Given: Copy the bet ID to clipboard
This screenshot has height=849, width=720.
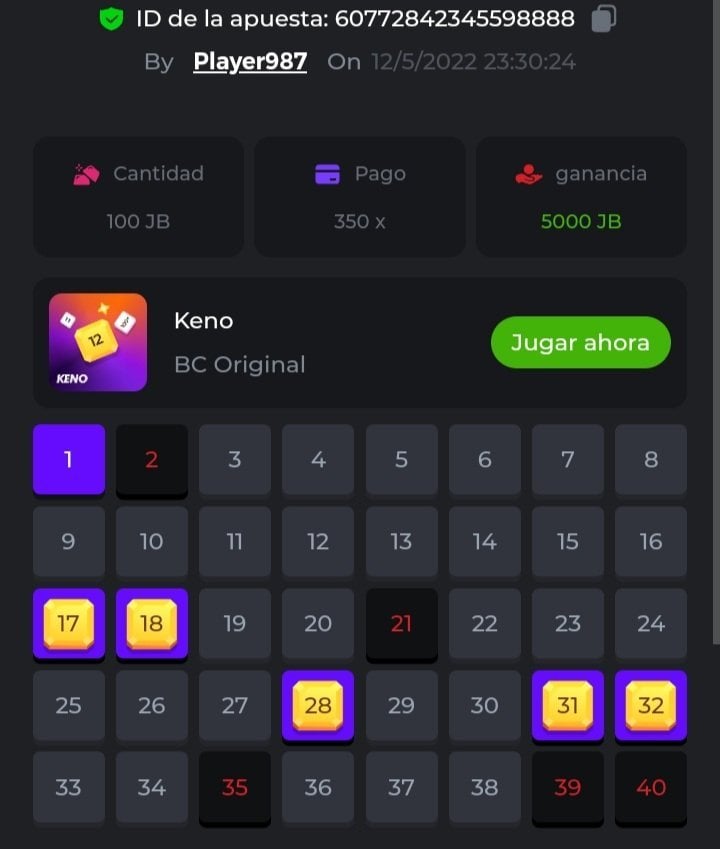Looking at the screenshot, I should (603, 18).
